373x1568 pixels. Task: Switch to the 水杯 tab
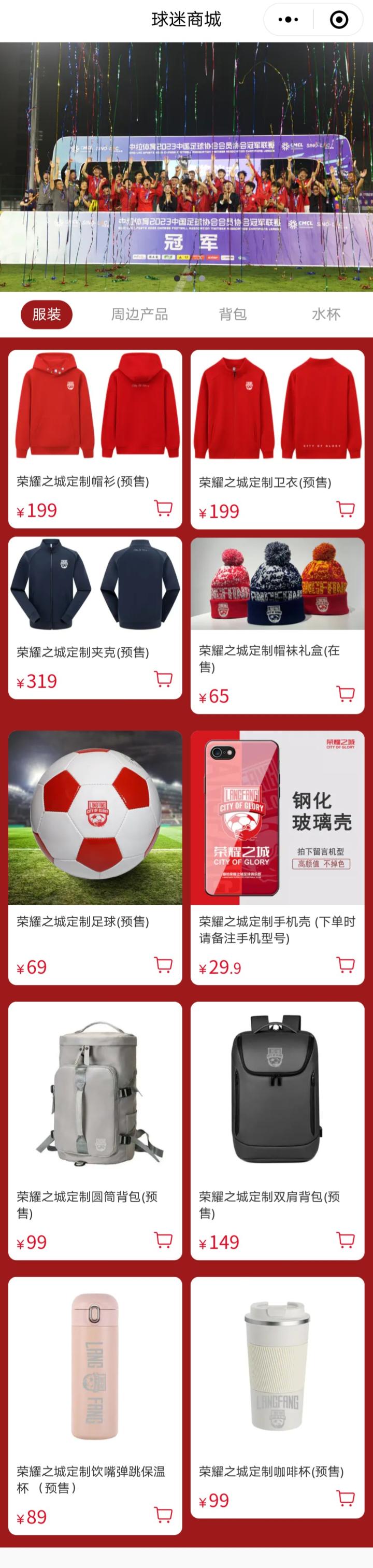(325, 314)
